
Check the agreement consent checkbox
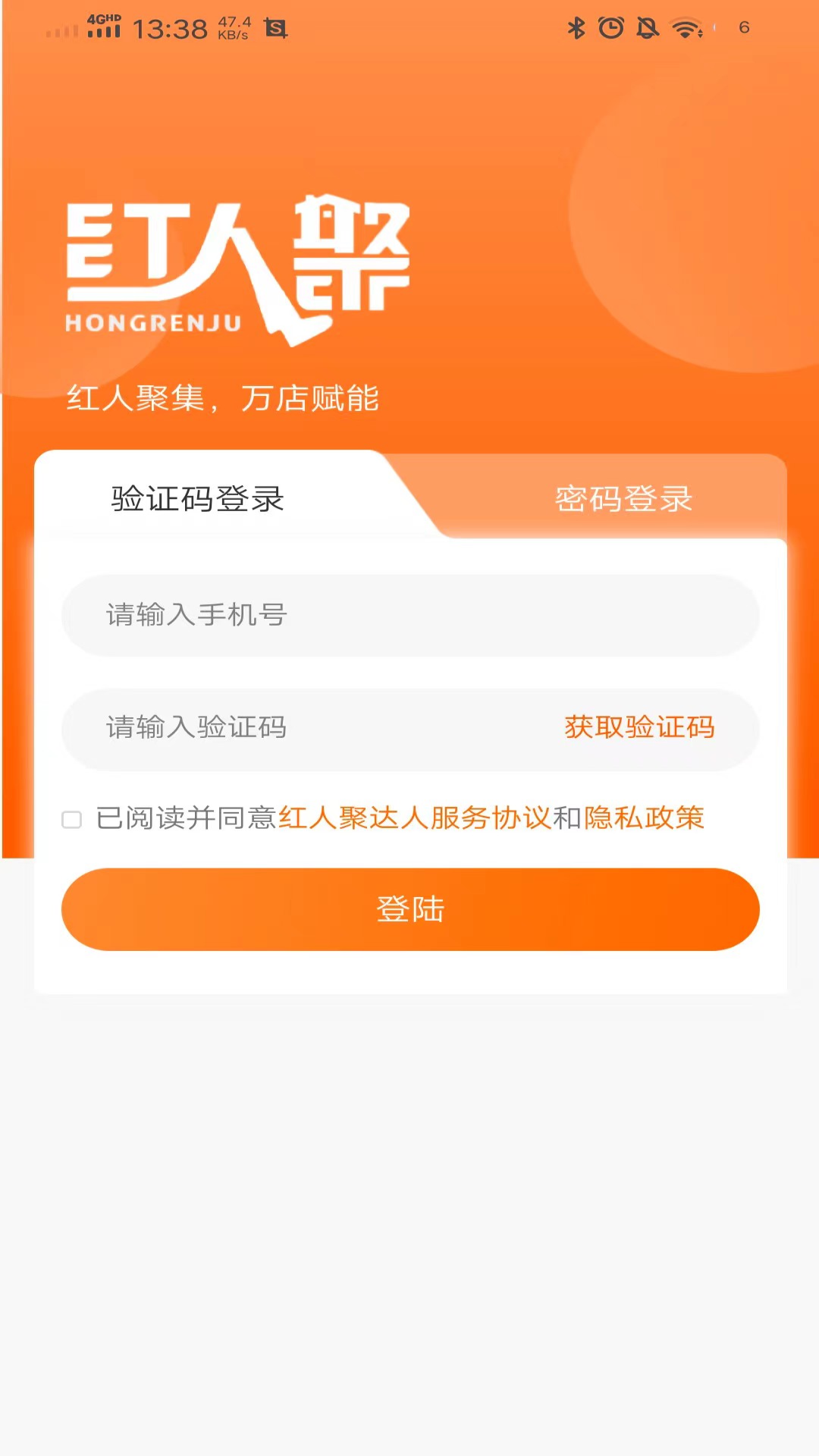click(73, 819)
